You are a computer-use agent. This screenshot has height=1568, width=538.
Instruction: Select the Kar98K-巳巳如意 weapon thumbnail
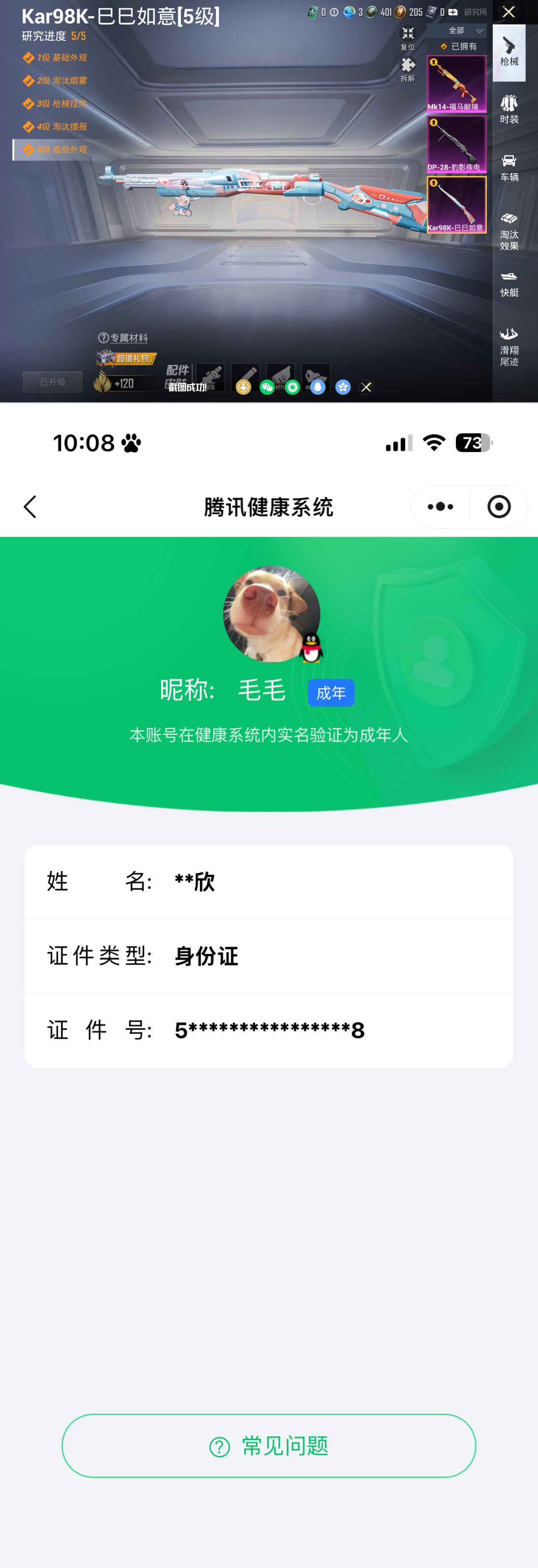pos(456,205)
